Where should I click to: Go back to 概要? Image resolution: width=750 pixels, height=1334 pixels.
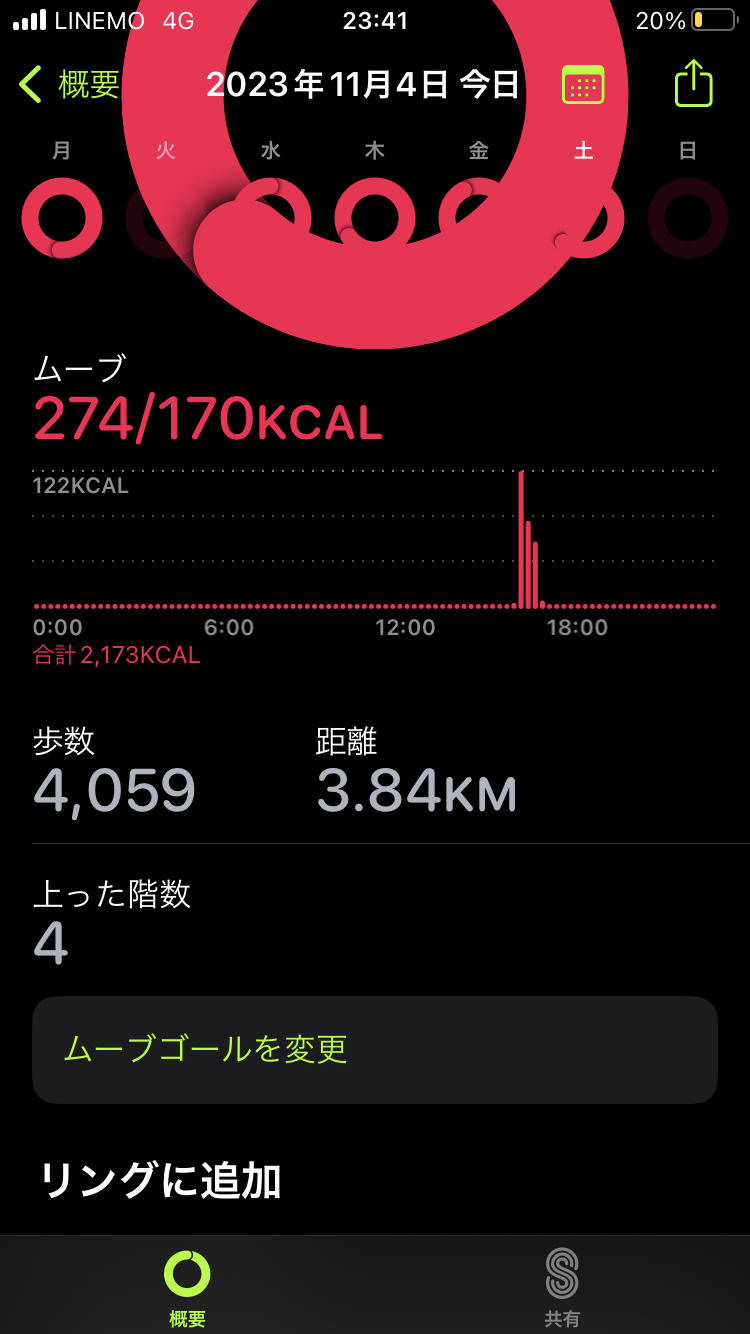(x=70, y=85)
